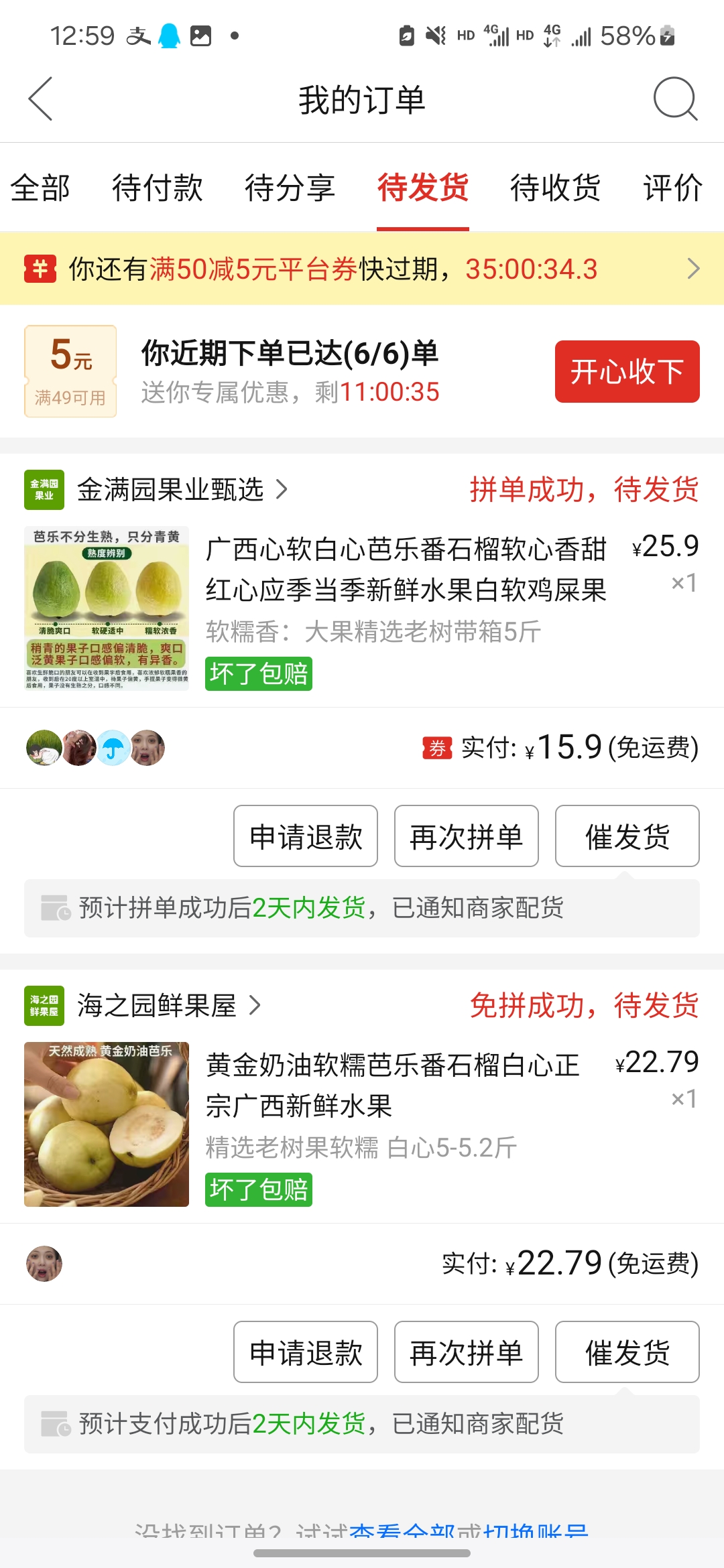Switch to the 待付款 tab

click(157, 188)
